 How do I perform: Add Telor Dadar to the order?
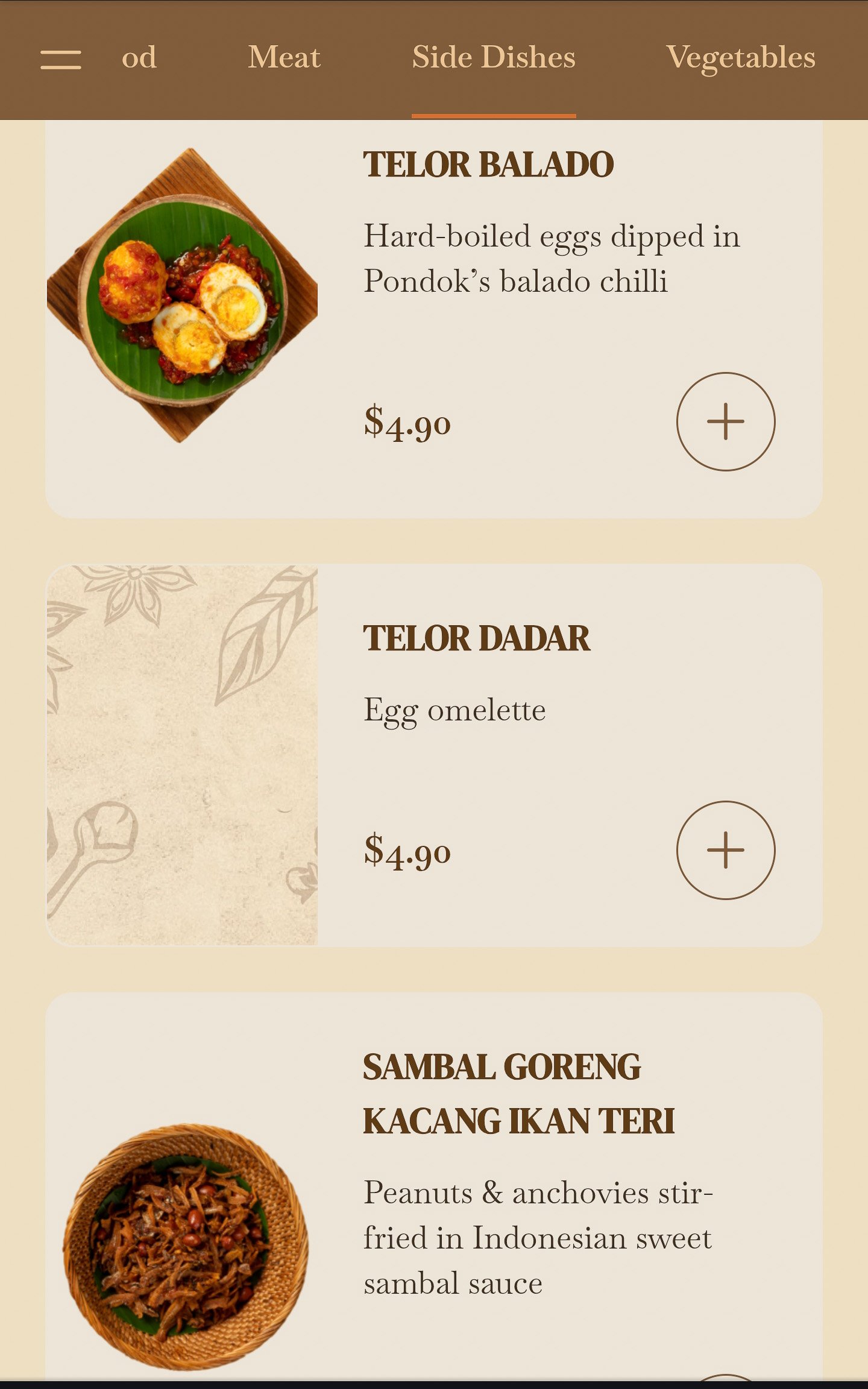[725, 850]
